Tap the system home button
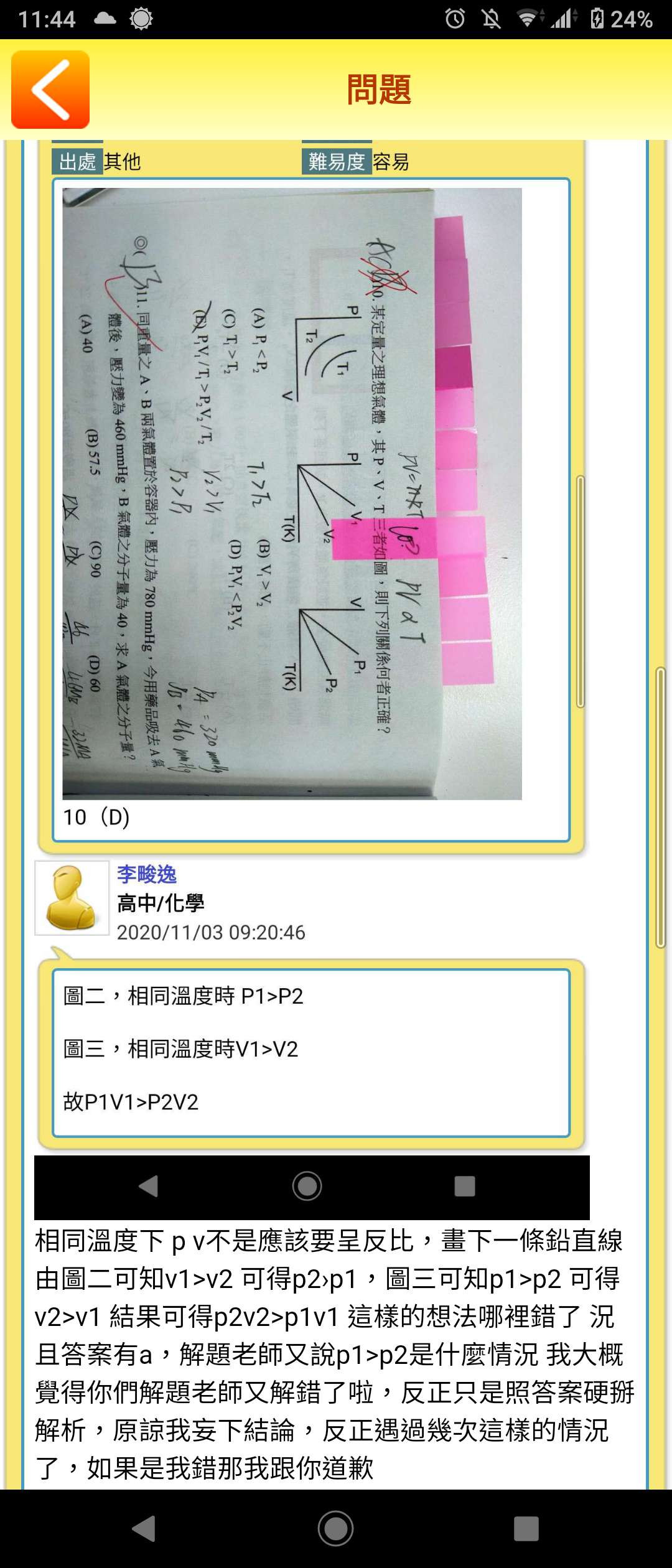 336,1528
